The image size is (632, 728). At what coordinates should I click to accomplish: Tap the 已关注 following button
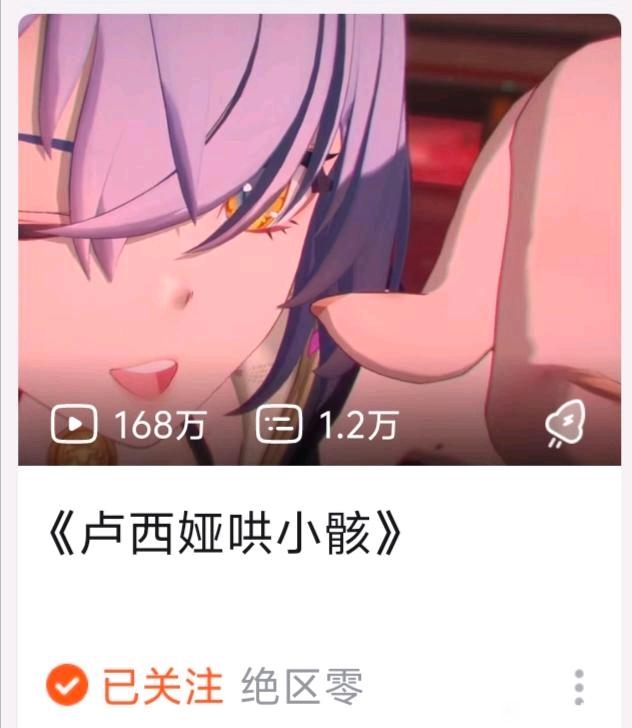pos(136,687)
